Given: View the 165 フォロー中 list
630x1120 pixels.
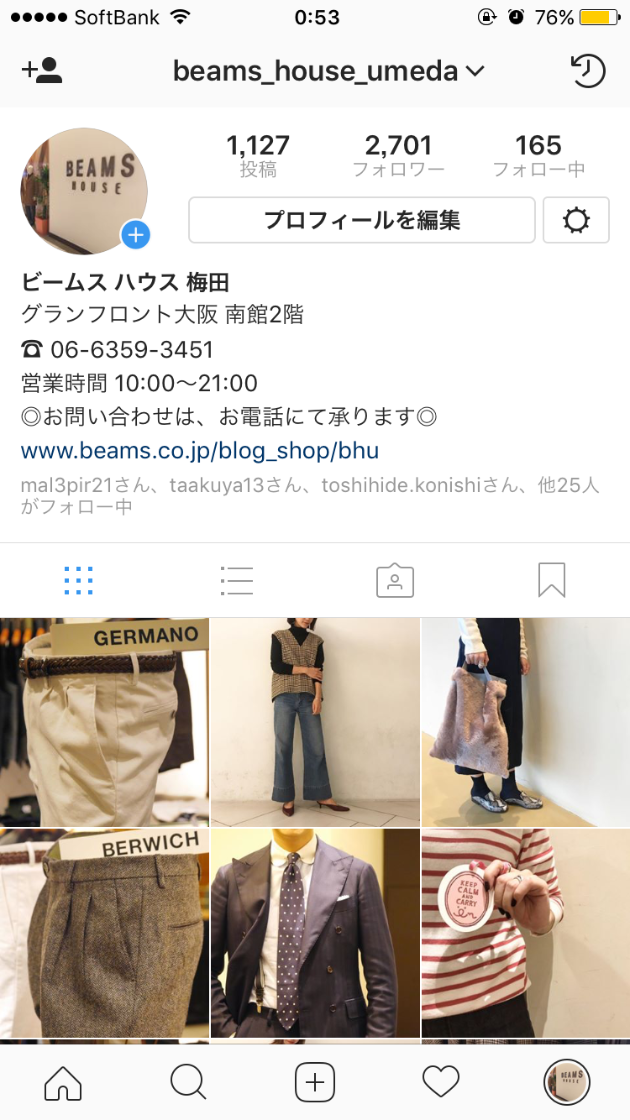Looking at the screenshot, I should (x=538, y=156).
